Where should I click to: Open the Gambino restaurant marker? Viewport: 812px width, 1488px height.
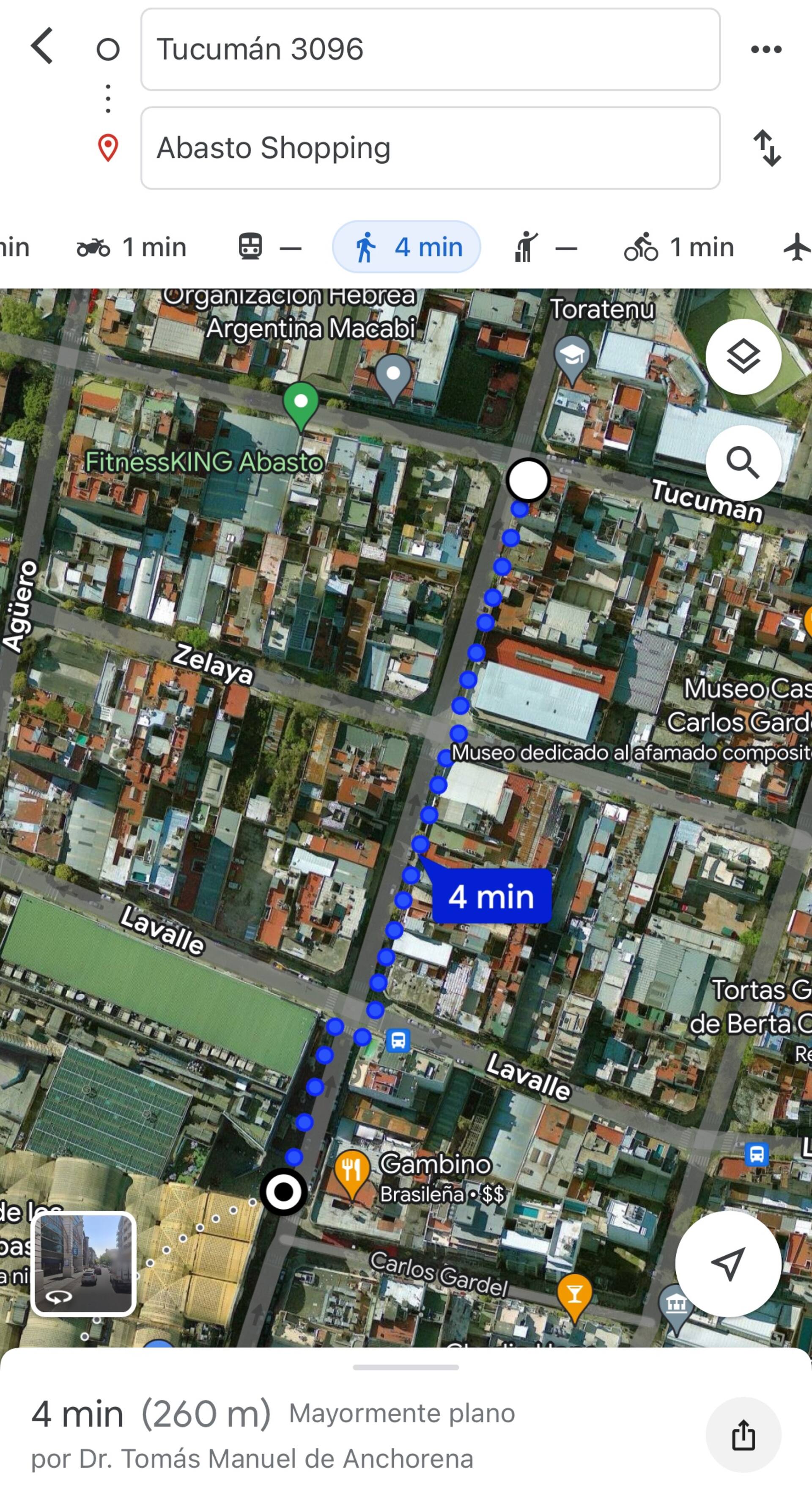pos(352,1173)
